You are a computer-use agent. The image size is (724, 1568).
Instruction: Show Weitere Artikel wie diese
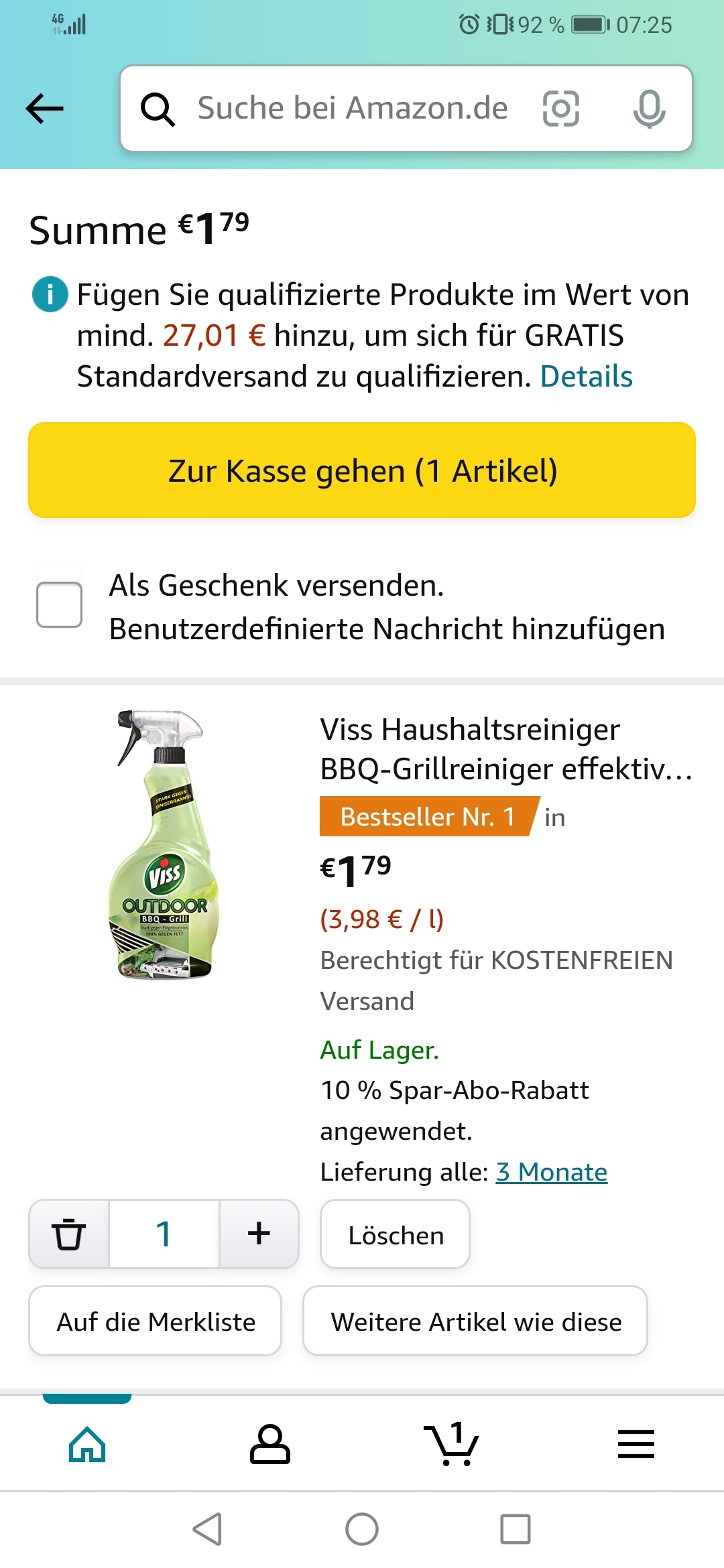[475, 1321]
